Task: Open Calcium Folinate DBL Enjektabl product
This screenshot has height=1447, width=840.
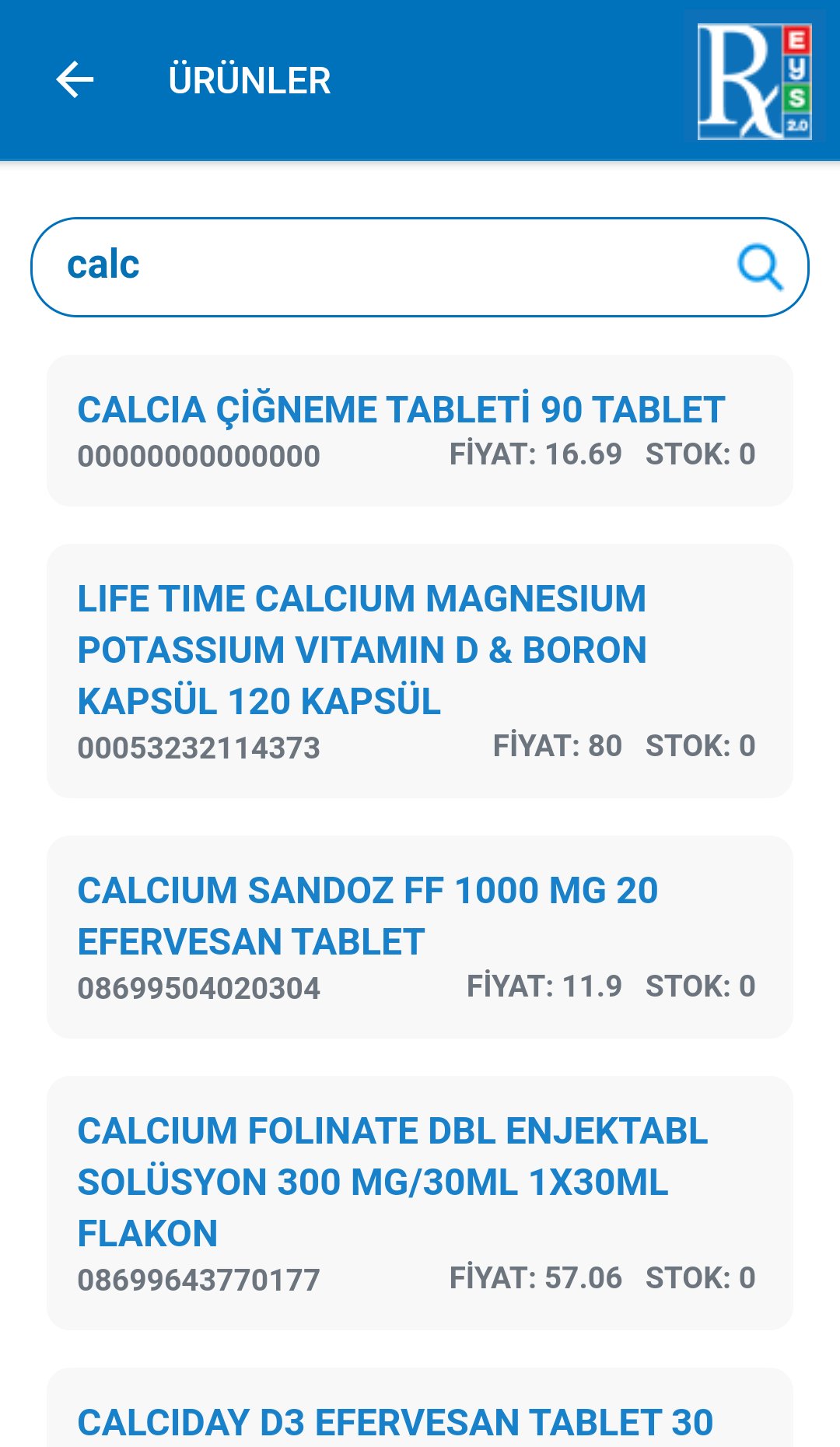Action: tap(420, 1203)
